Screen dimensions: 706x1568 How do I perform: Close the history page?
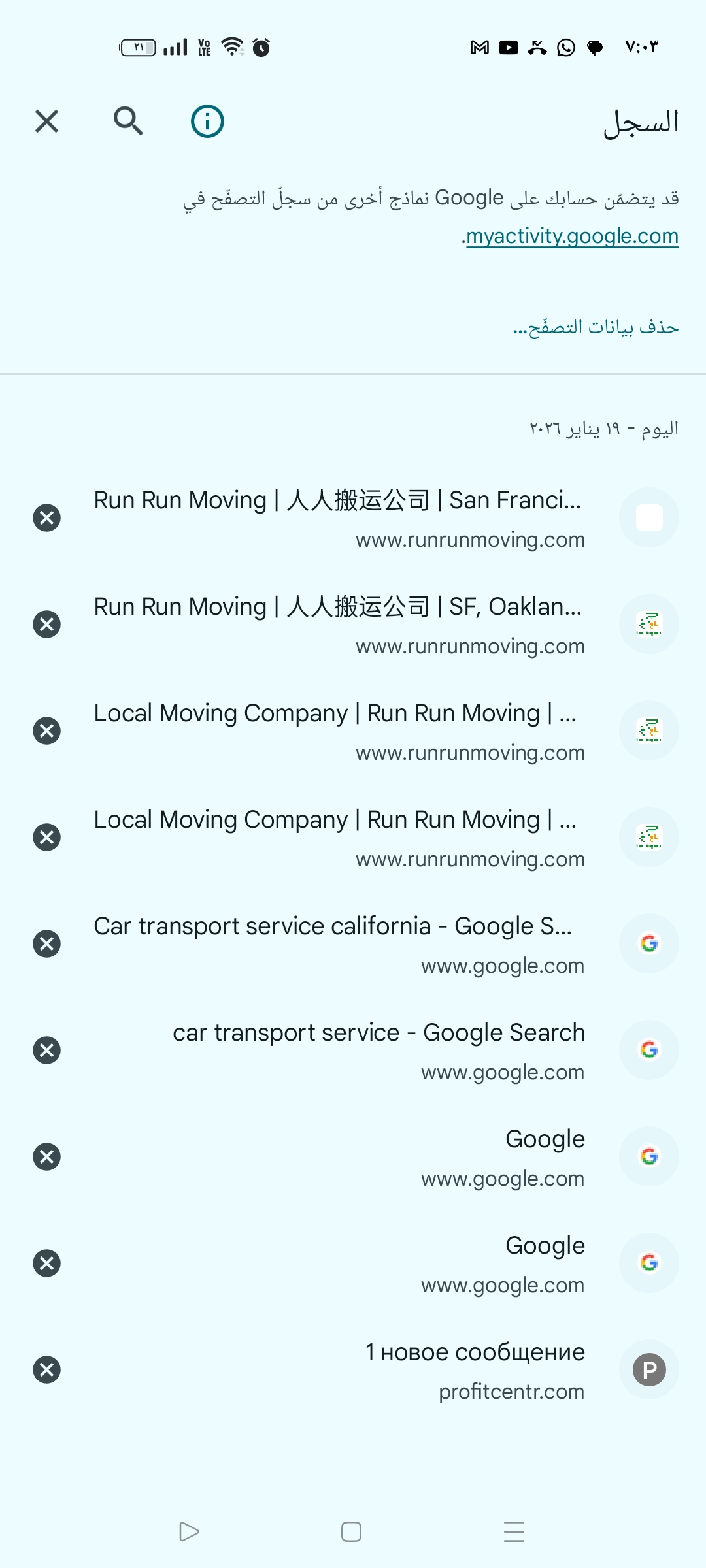[x=46, y=122]
